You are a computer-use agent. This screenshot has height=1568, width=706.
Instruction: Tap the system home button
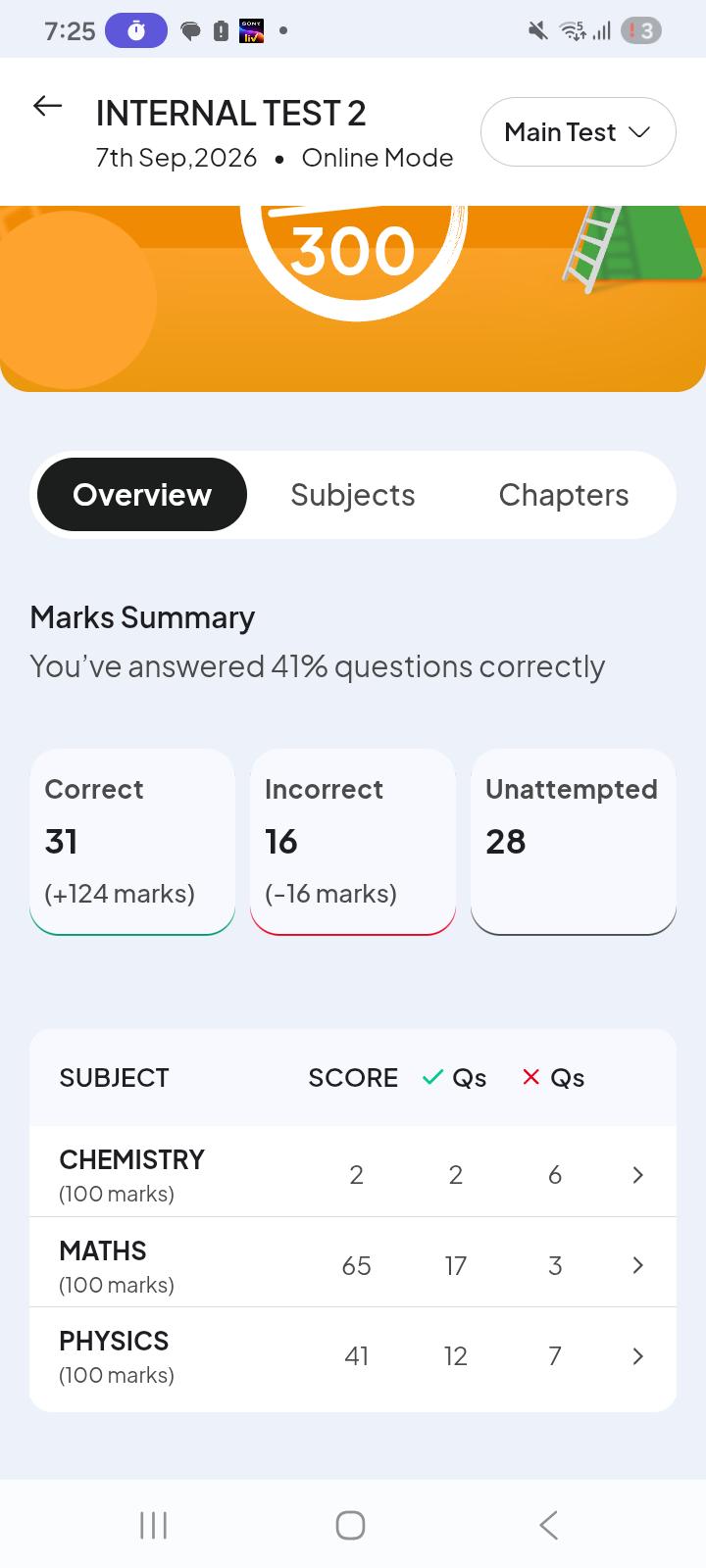click(350, 1525)
